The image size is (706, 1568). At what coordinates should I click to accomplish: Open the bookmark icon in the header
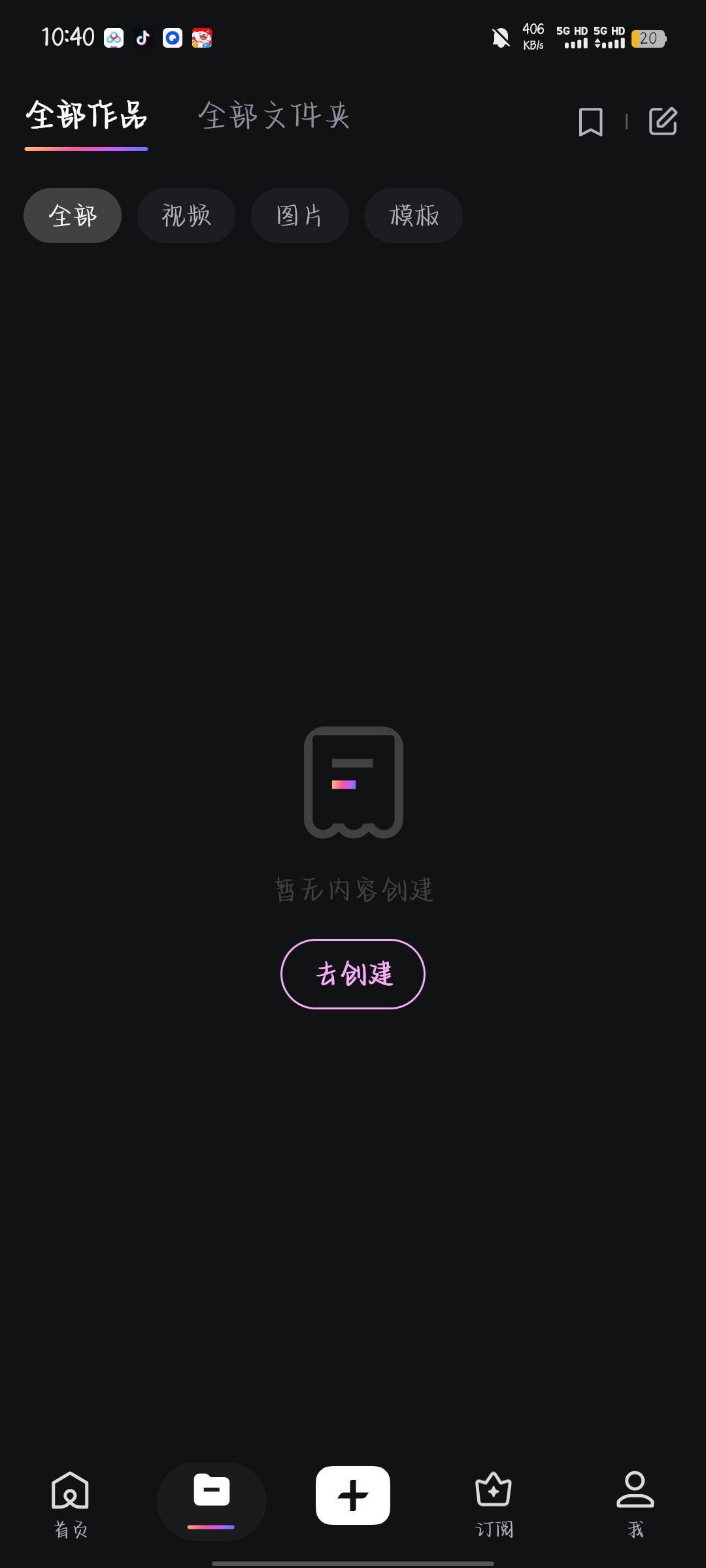(590, 122)
